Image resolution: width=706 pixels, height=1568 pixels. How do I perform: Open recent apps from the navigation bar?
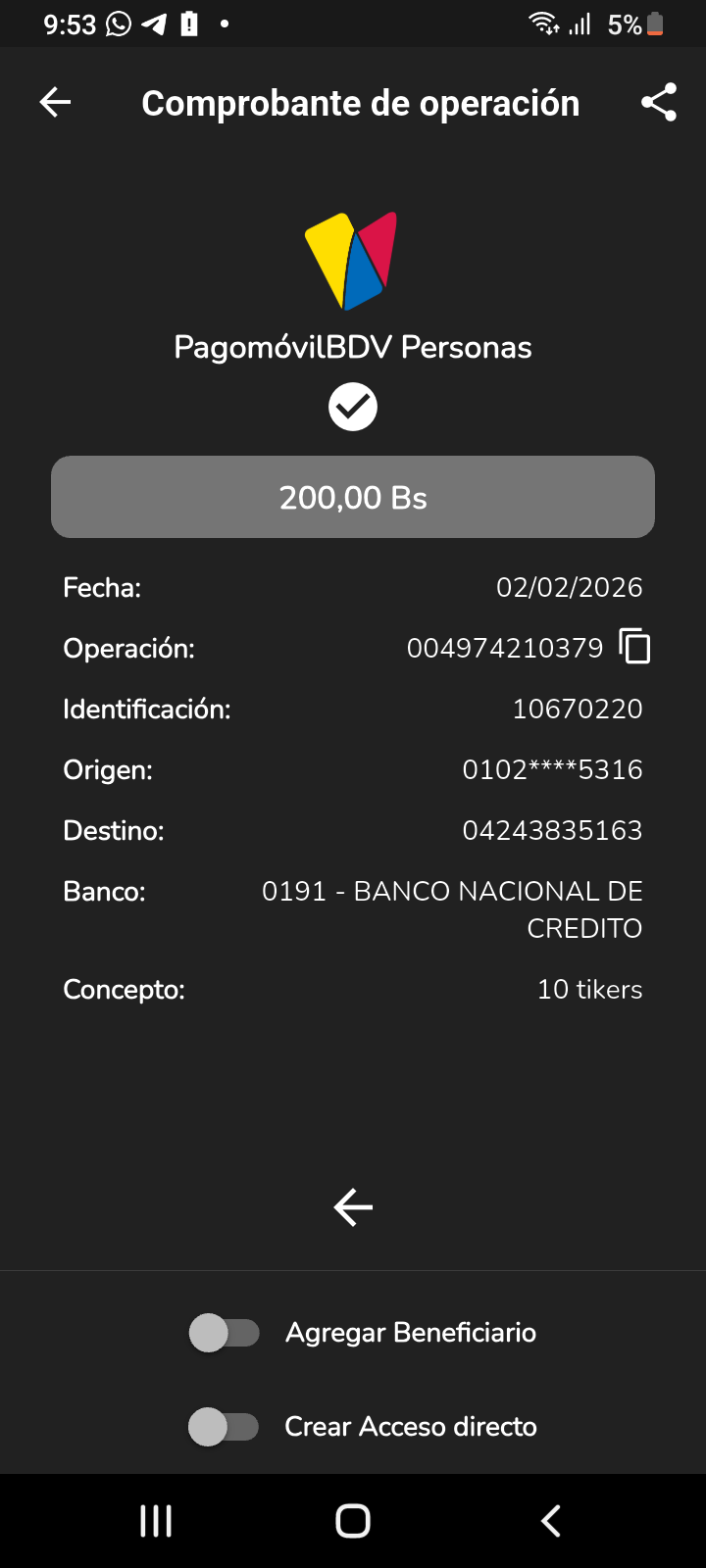click(x=156, y=1521)
